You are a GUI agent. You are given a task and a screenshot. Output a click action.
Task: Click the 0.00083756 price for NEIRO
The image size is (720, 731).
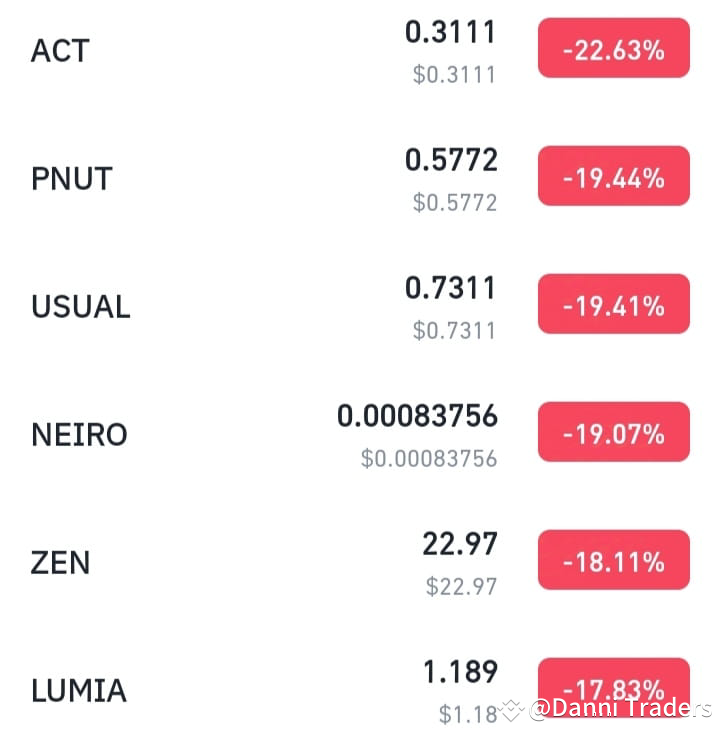pos(419,416)
